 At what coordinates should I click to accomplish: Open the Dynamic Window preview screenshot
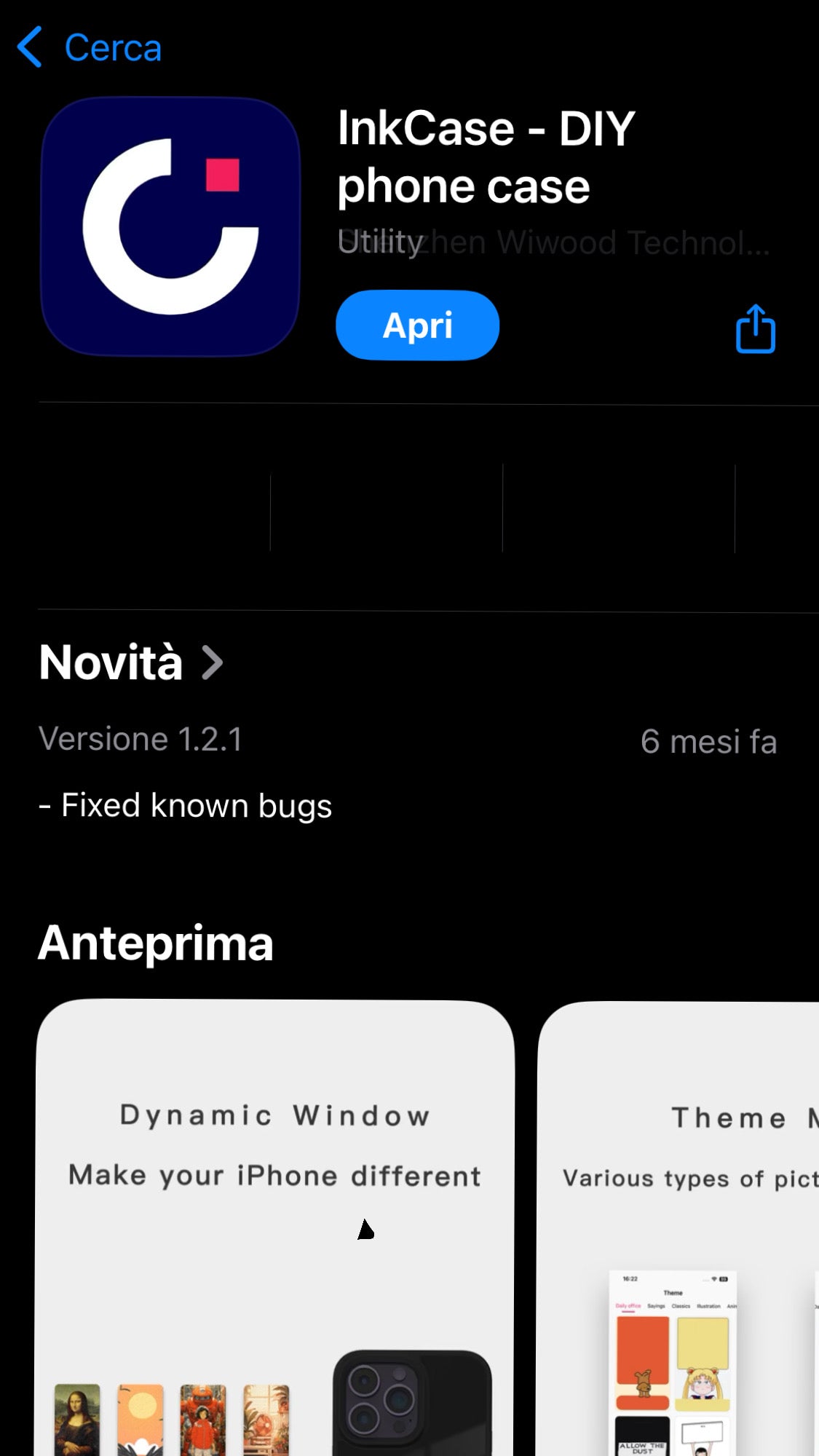[x=275, y=1227]
